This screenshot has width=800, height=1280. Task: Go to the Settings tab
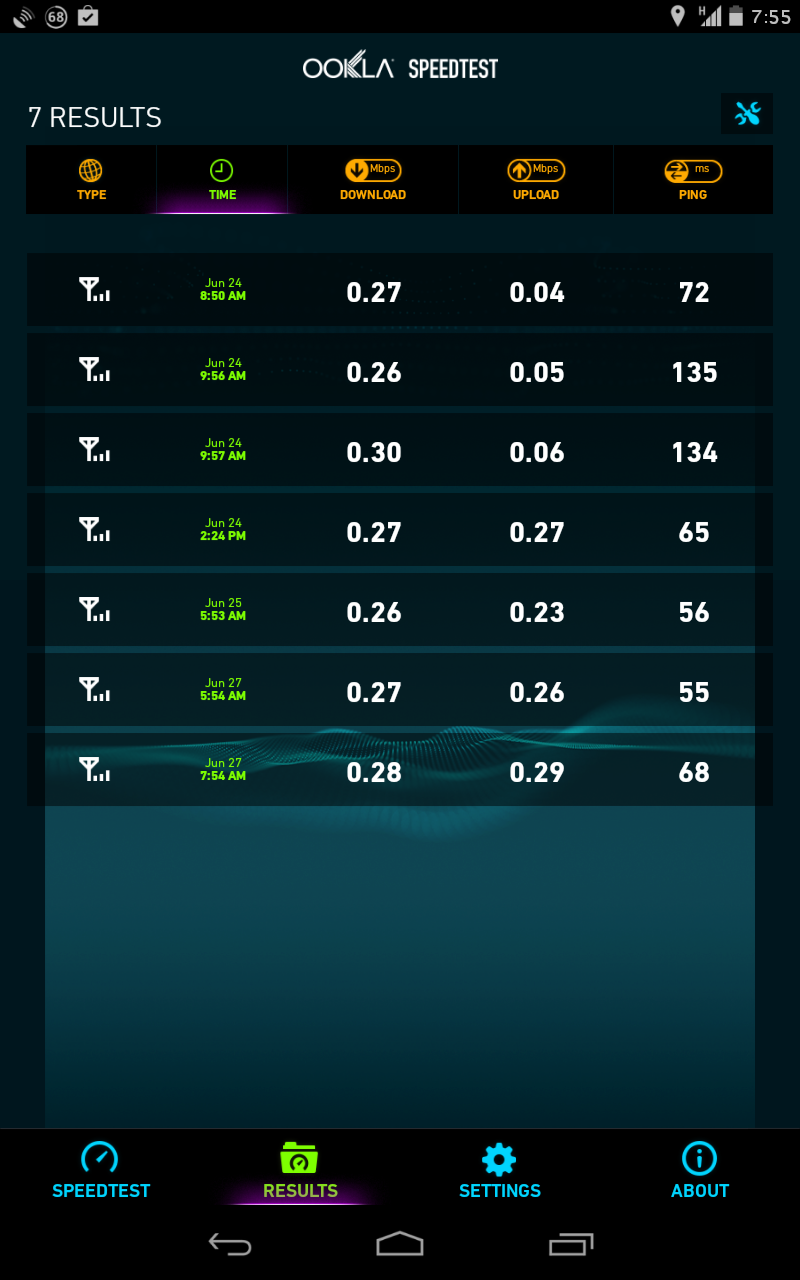coord(500,1170)
